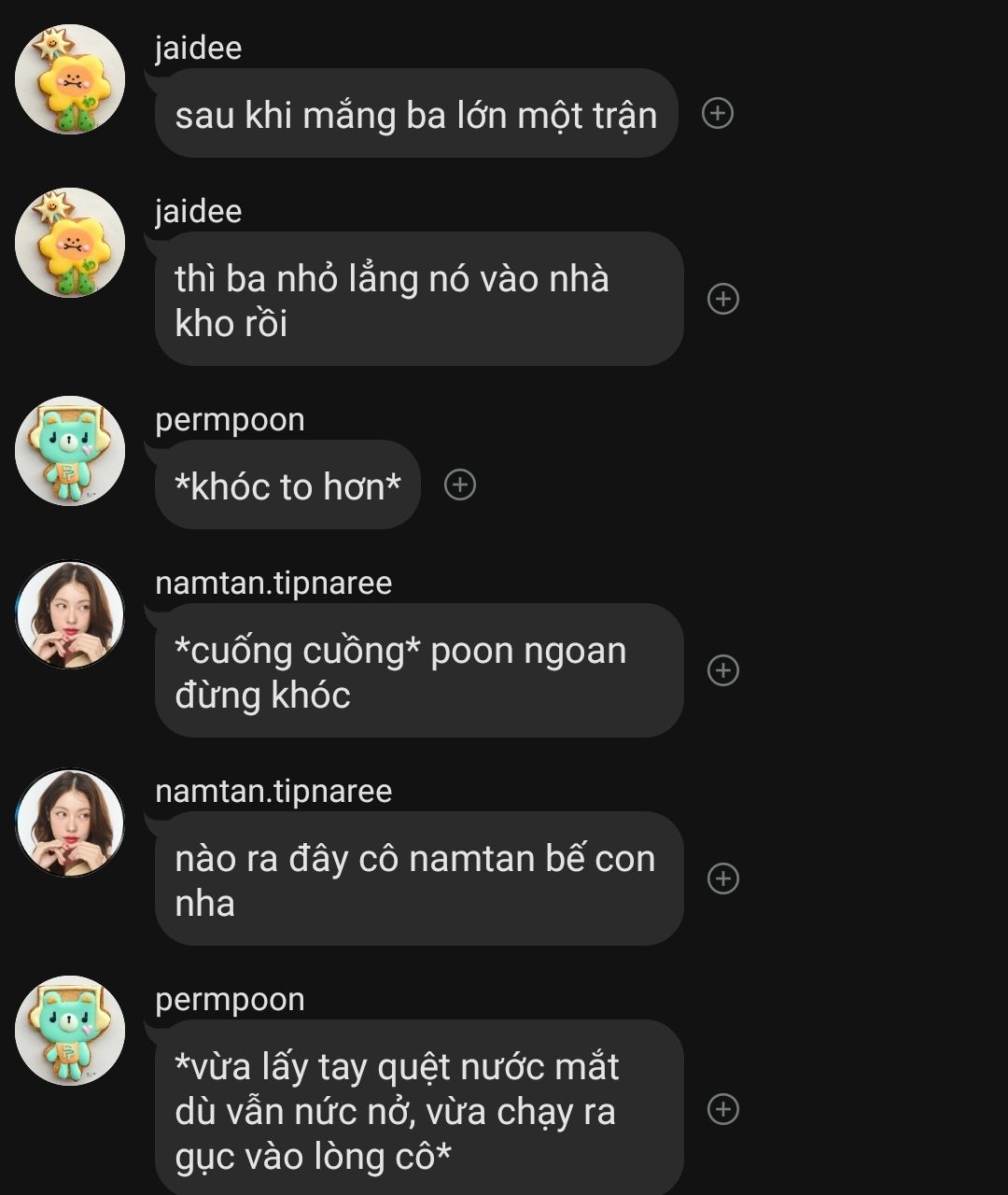Open namtan.tipnaree's avatar beside "poon ngoan đừng khóc"
The width and height of the screenshot is (1008, 1195).
[x=70, y=614]
